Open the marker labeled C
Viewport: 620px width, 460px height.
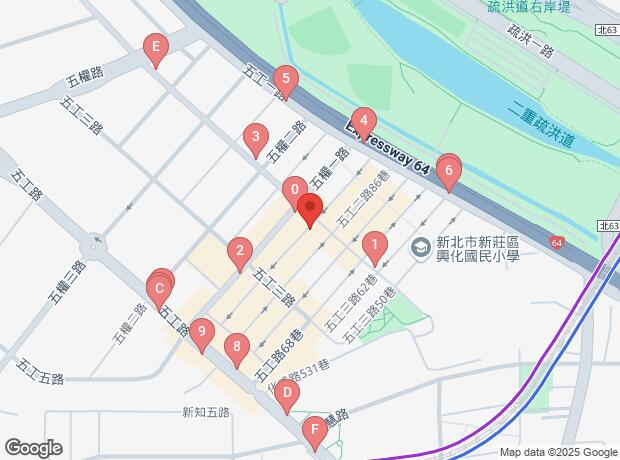pyautogui.click(x=157, y=291)
